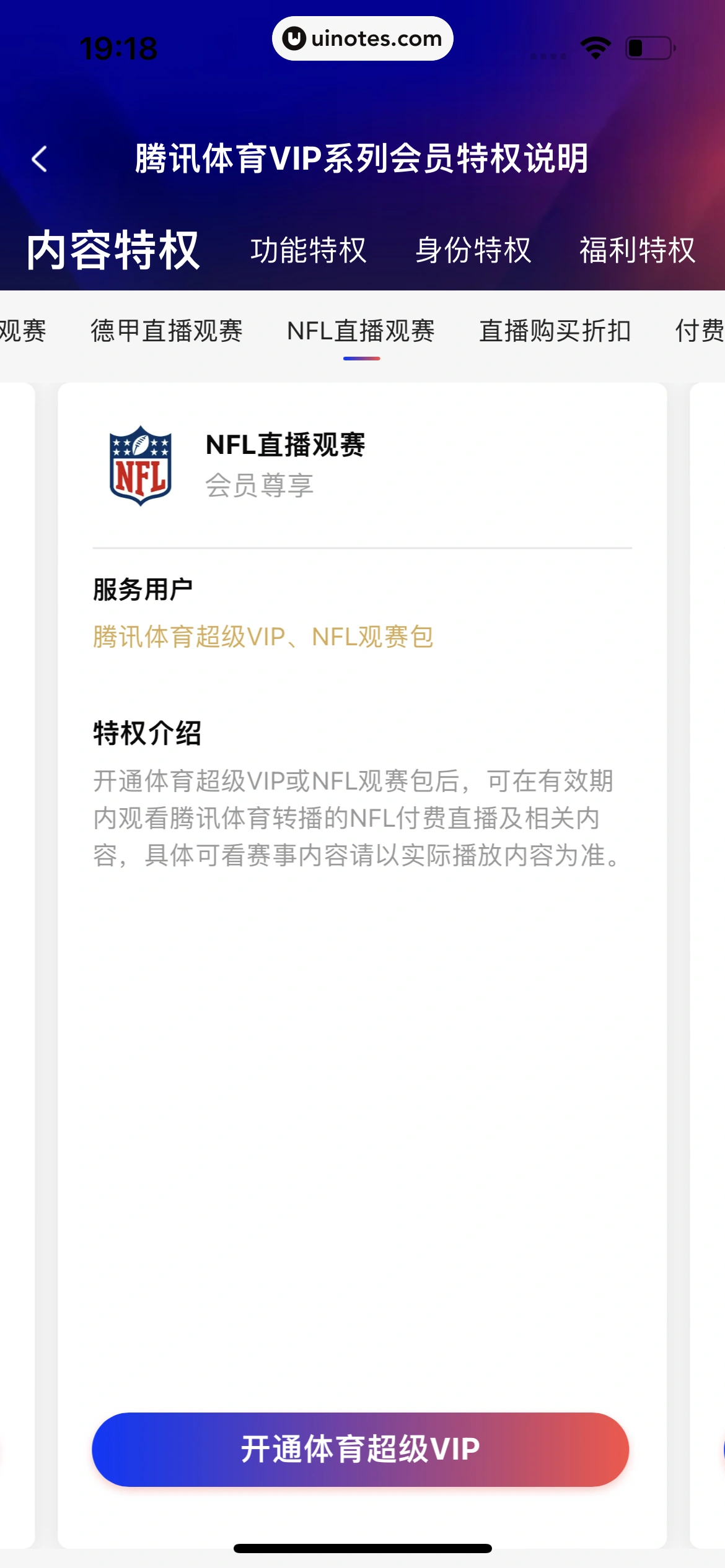
Task: Select the NFL直播观赛 heading
Action: click(286, 443)
